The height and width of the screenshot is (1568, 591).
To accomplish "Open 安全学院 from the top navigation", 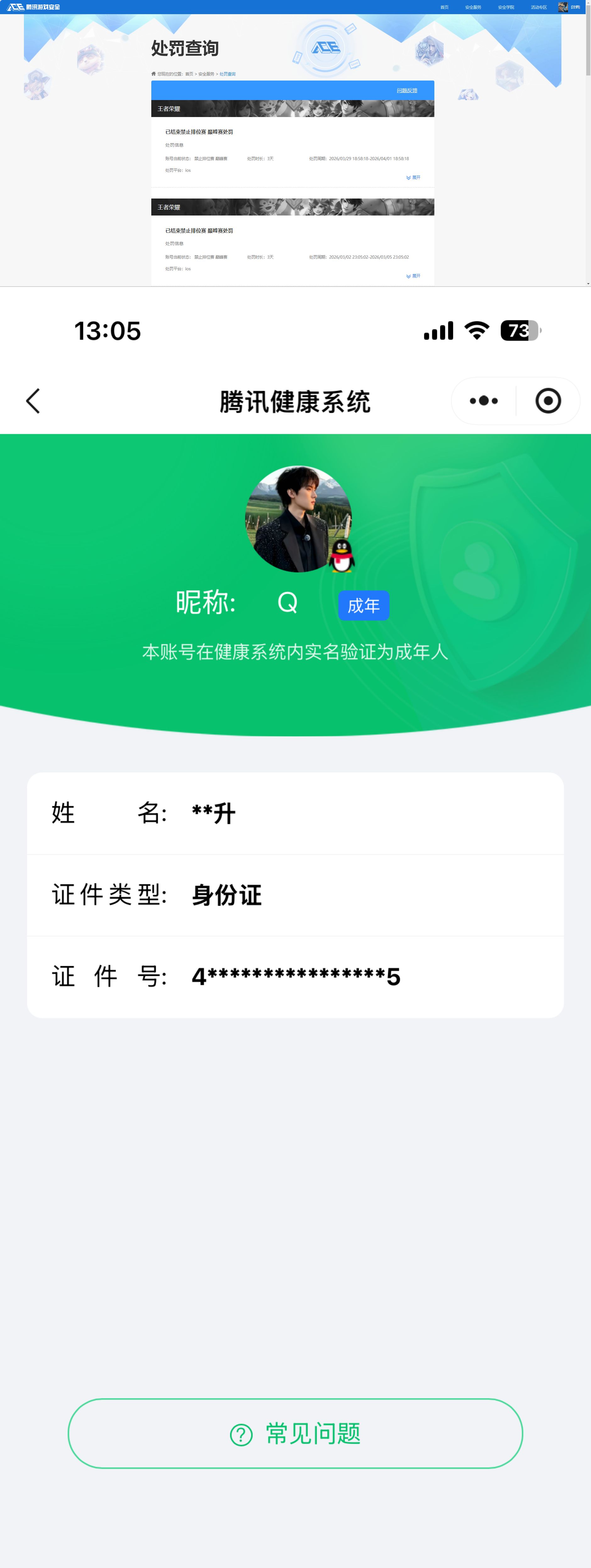I will (506, 7).
